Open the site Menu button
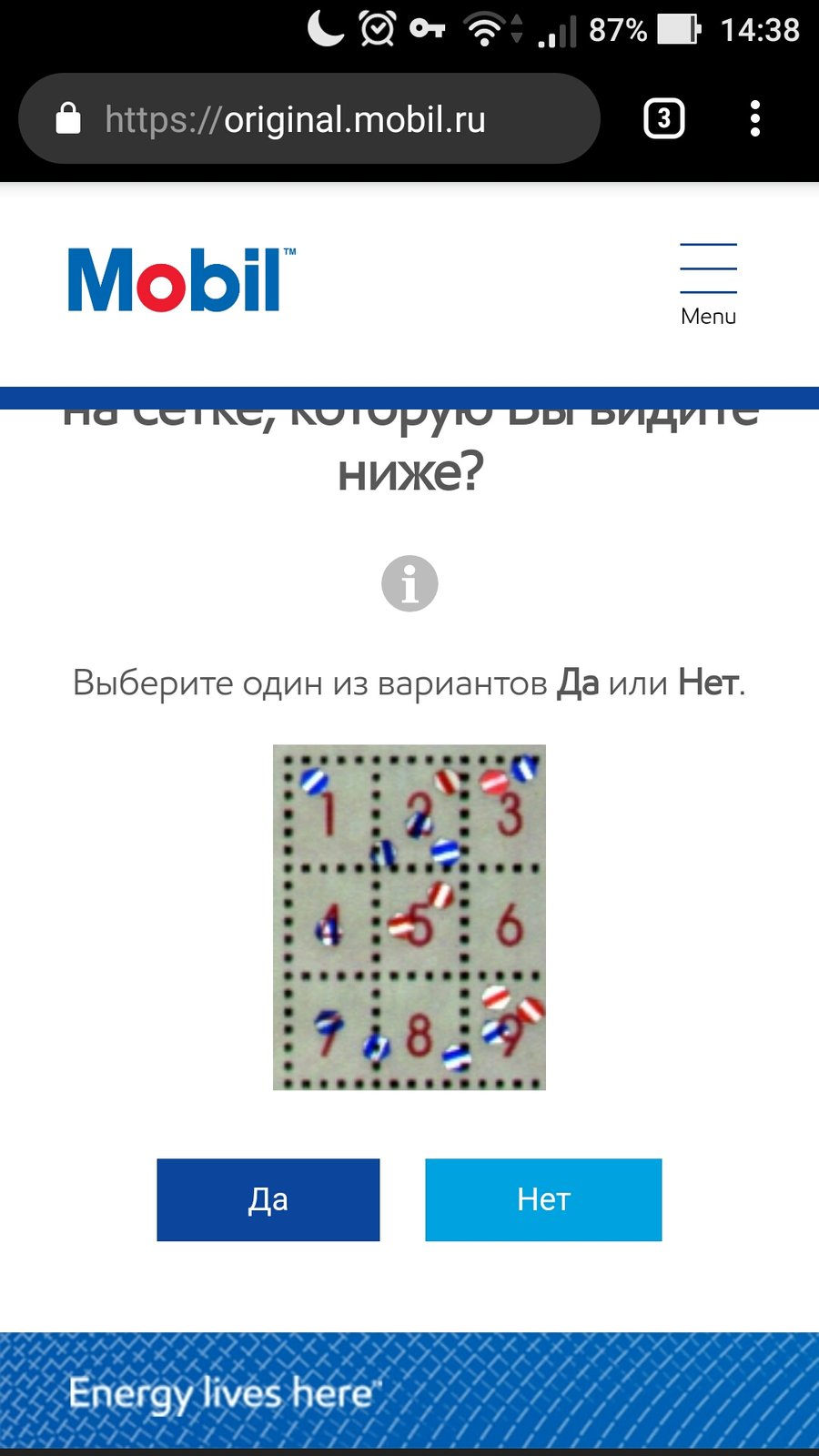This screenshot has width=819, height=1456. [709, 285]
